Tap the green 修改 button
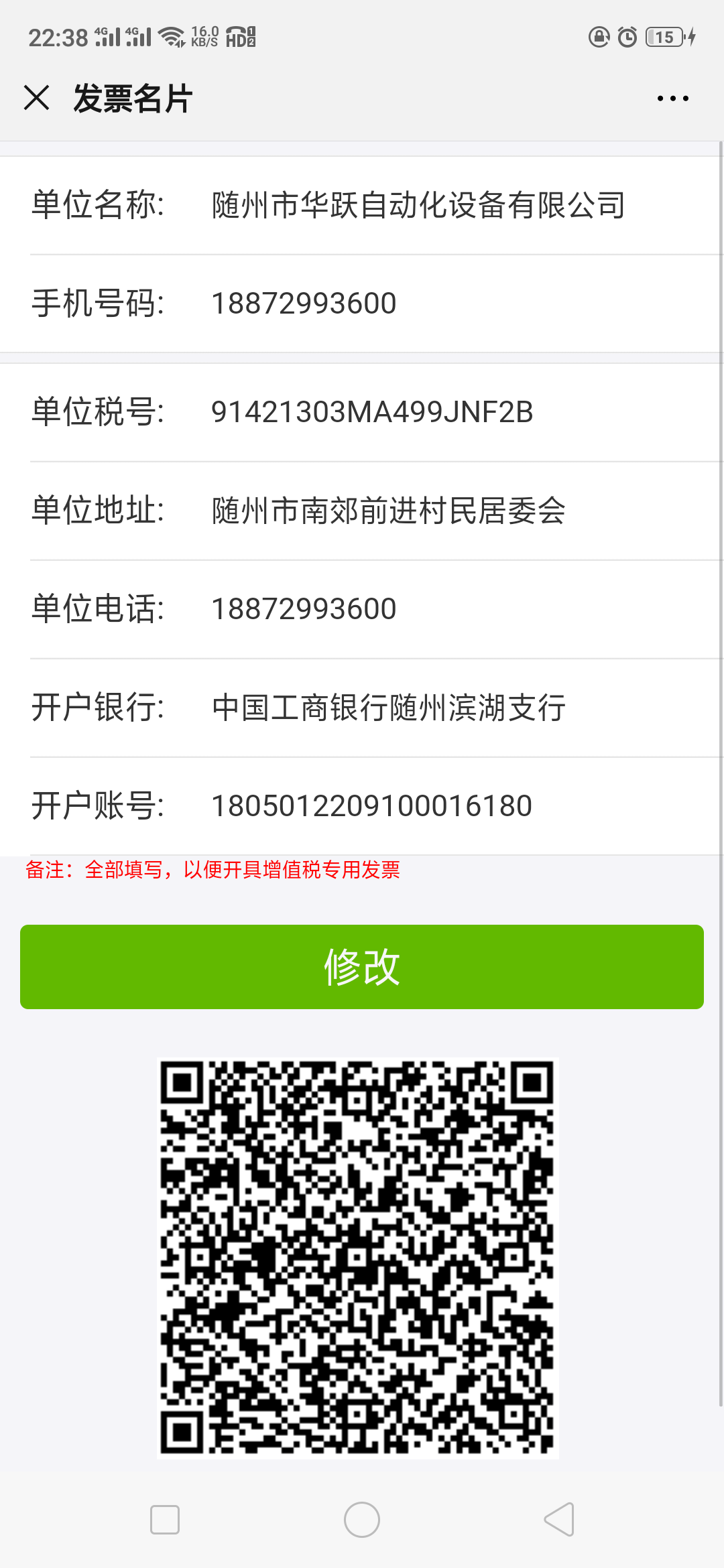This screenshot has width=724, height=1568. coord(362,966)
